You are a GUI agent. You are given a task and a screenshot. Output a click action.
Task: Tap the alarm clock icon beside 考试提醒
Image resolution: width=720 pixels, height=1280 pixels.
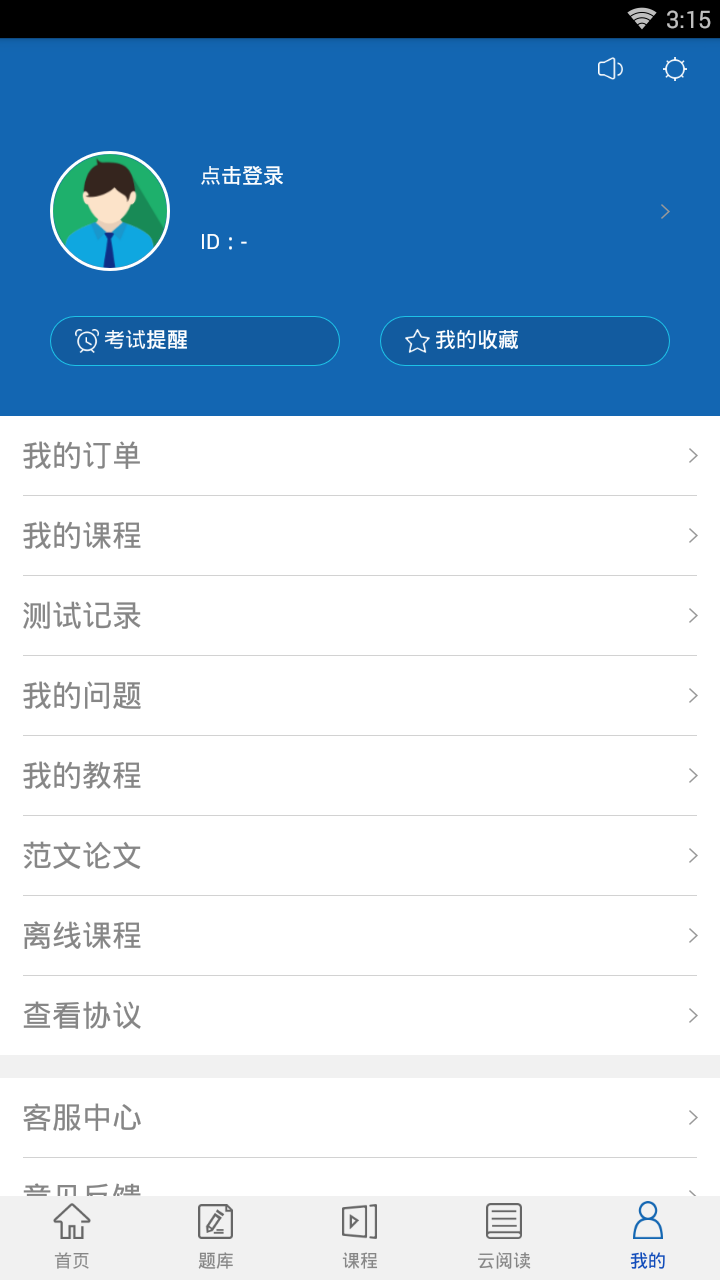[x=87, y=340]
